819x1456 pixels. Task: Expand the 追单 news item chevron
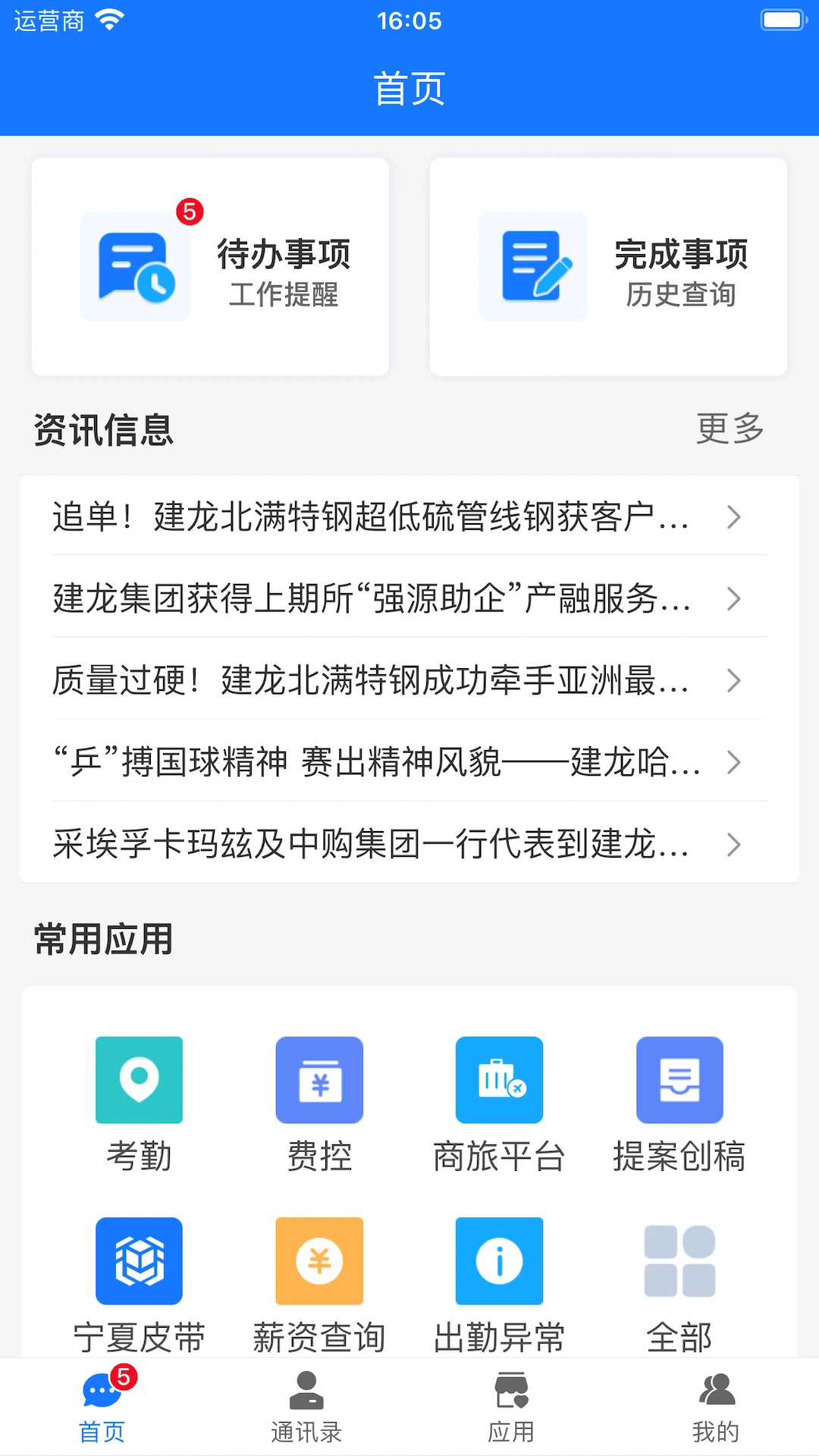pos(734,517)
